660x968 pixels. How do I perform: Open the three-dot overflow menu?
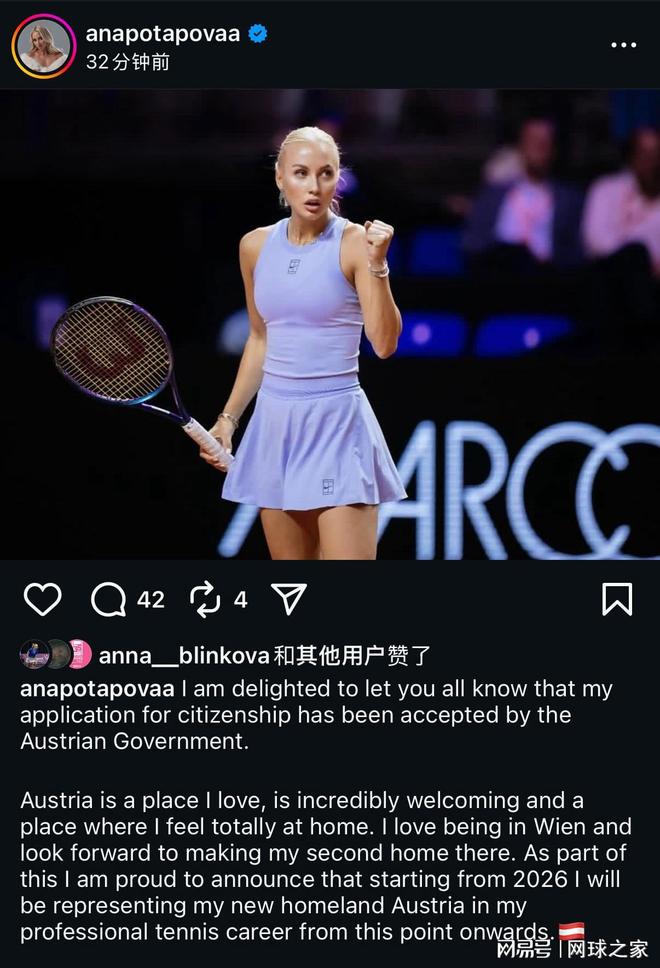(x=624, y=45)
